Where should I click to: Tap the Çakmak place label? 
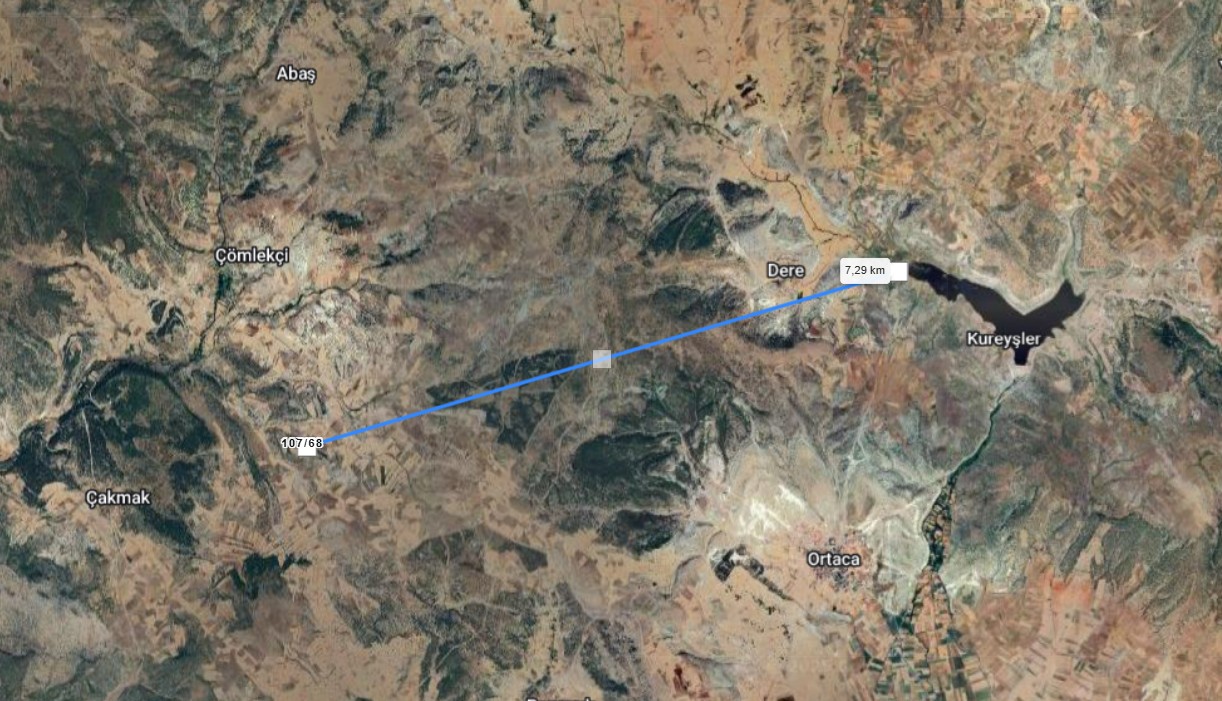point(117,497)
